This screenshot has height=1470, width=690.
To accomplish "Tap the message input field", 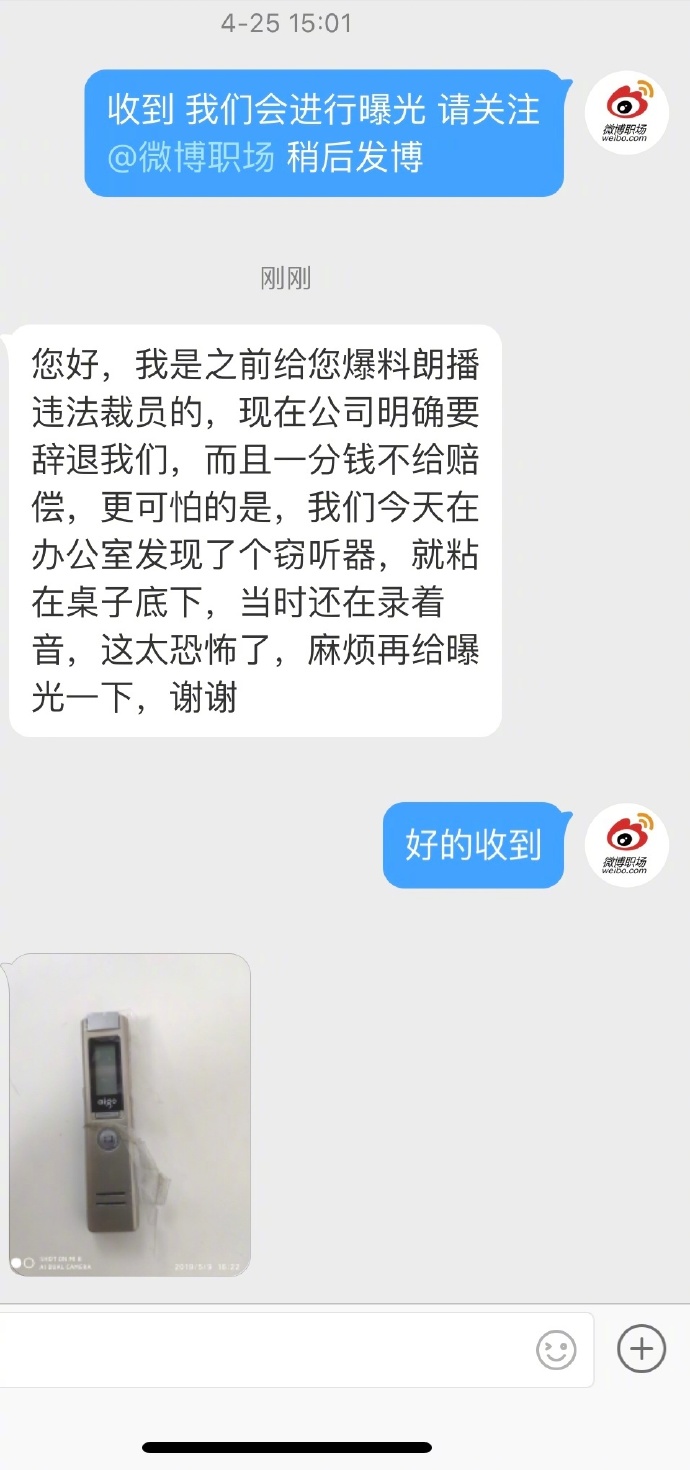I will (x=260, y=1350).
